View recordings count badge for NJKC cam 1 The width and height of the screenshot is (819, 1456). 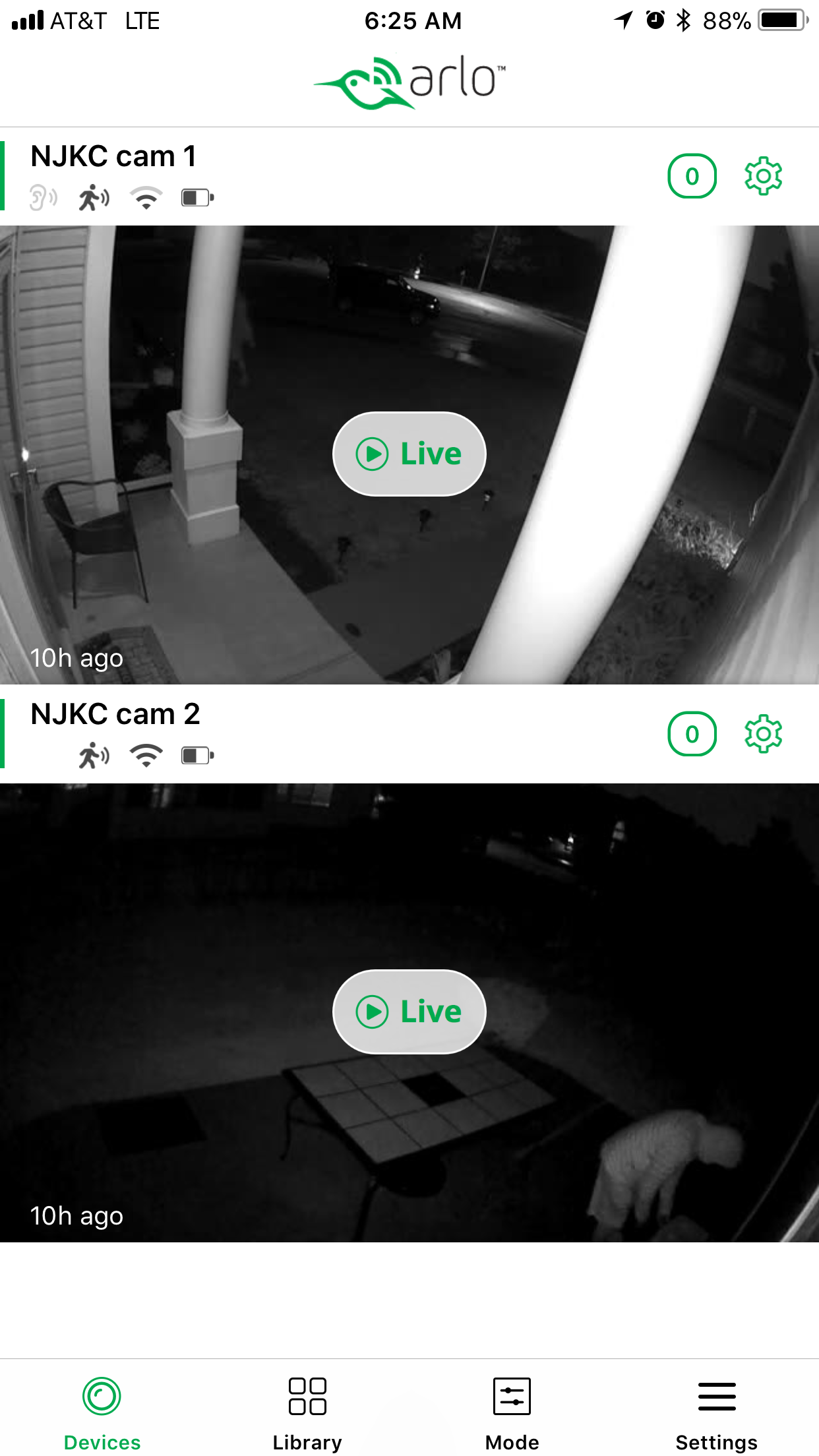(692, 176)
